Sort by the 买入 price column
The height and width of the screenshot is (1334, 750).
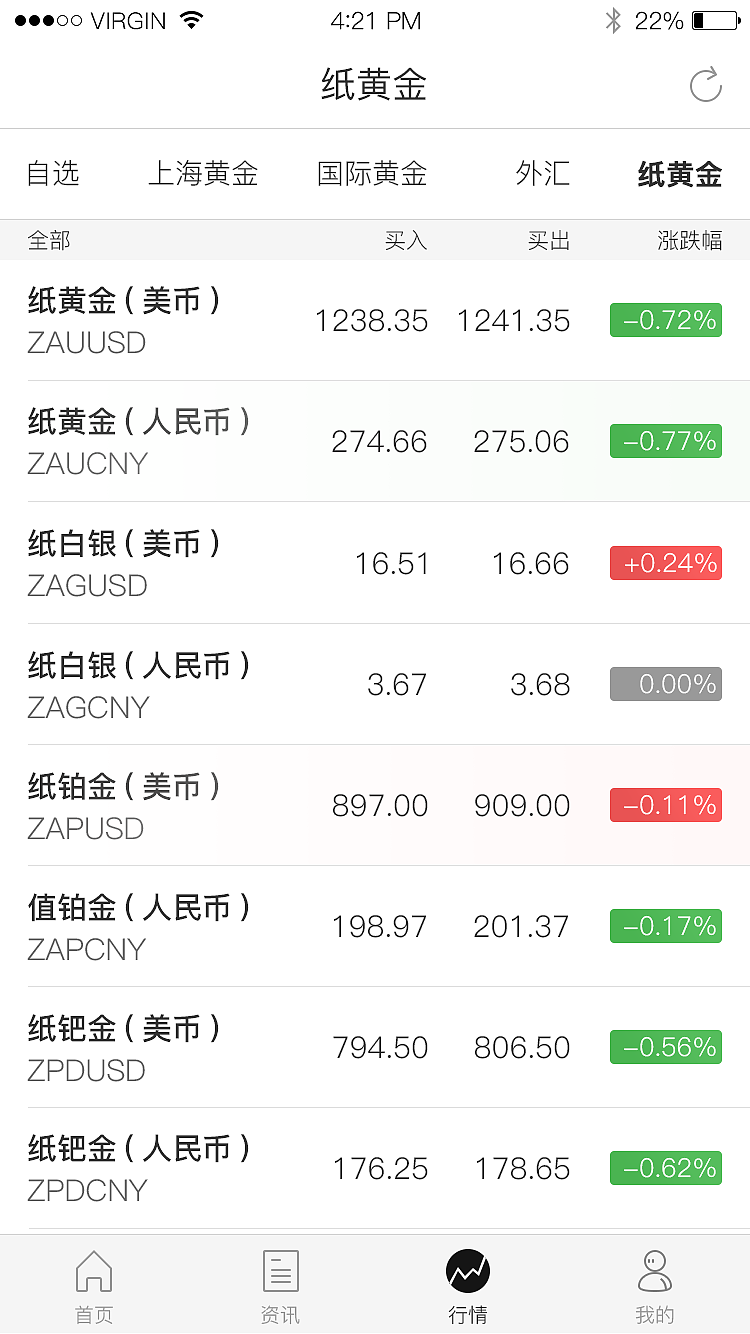tap(406, 240)
